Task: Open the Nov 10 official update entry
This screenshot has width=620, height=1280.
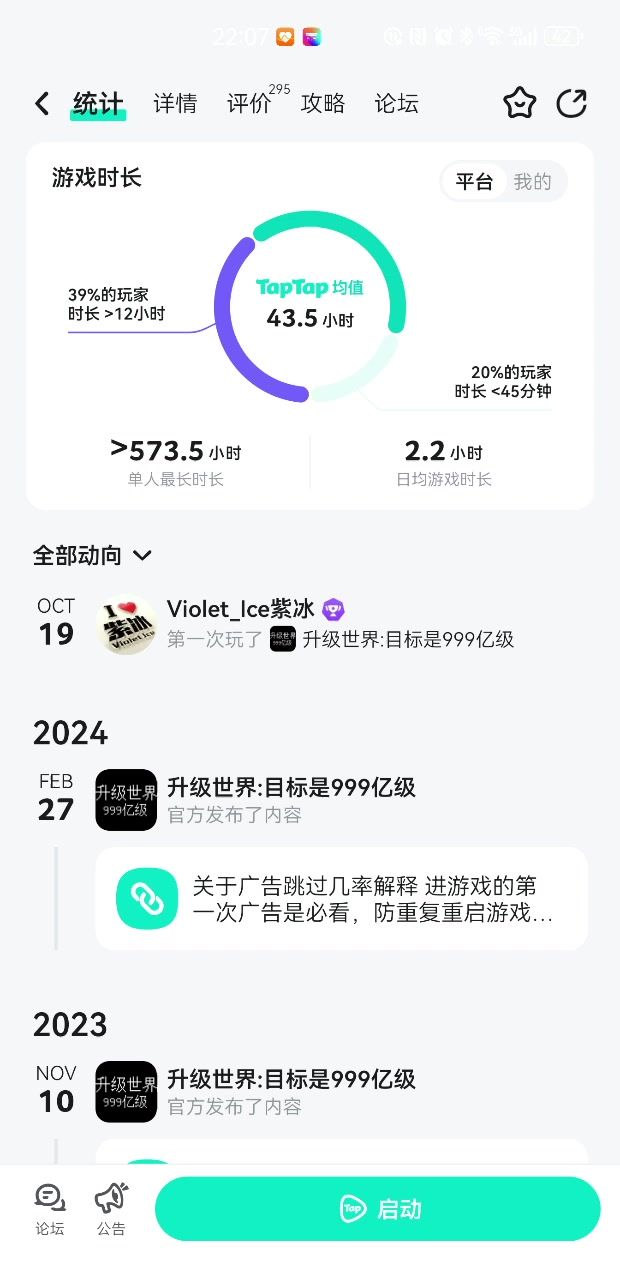Action: tap(290, 1091)
